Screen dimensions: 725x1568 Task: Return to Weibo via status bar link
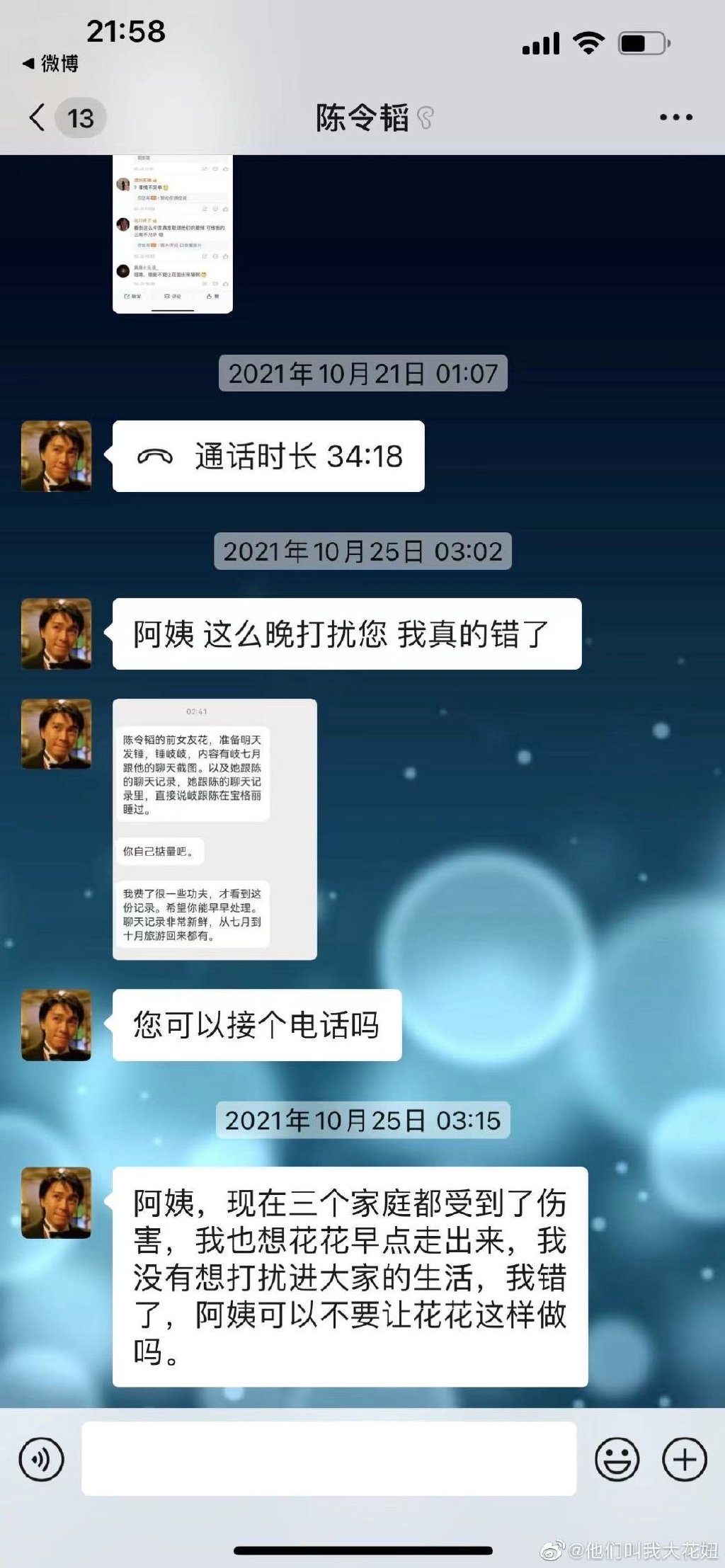pos(51,64)
